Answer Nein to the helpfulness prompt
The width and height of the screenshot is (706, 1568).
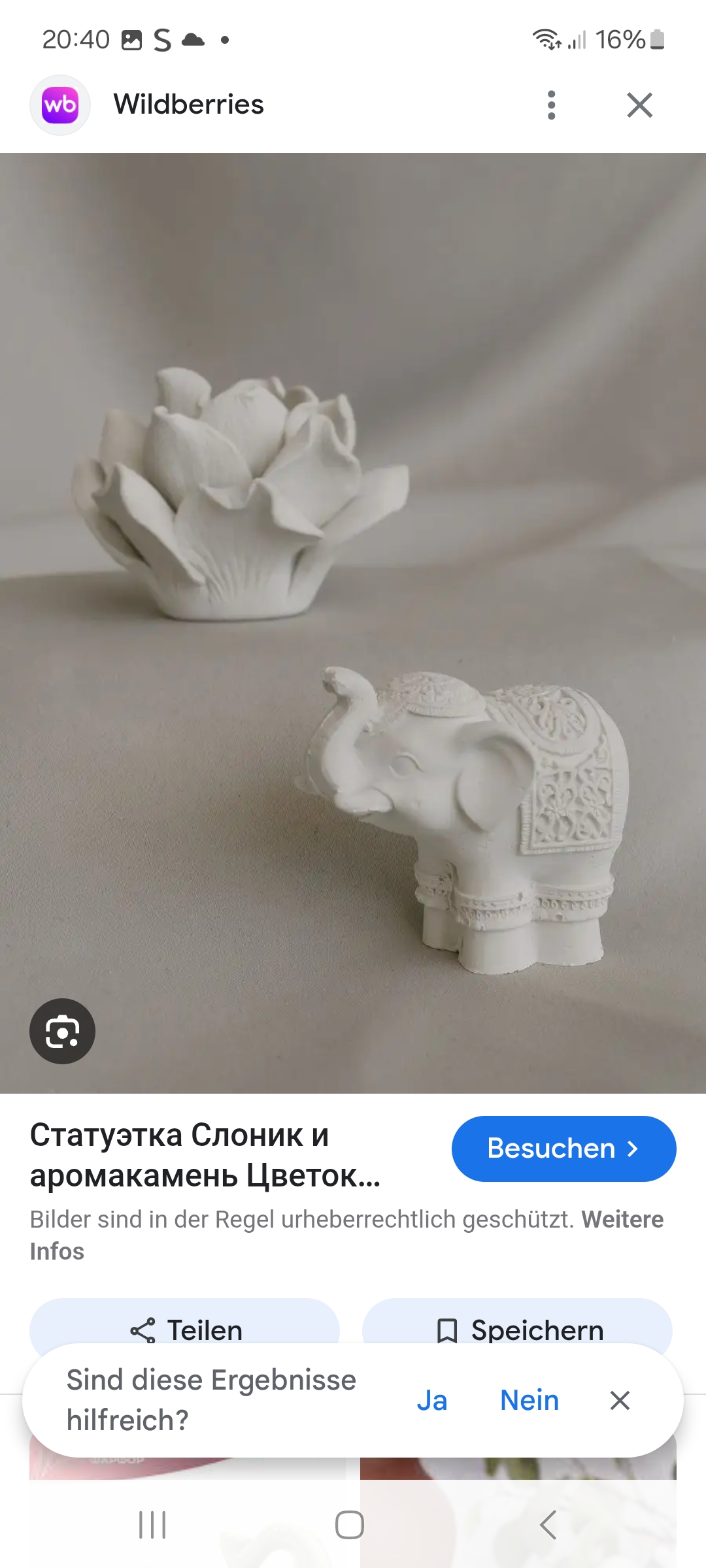529,1400
